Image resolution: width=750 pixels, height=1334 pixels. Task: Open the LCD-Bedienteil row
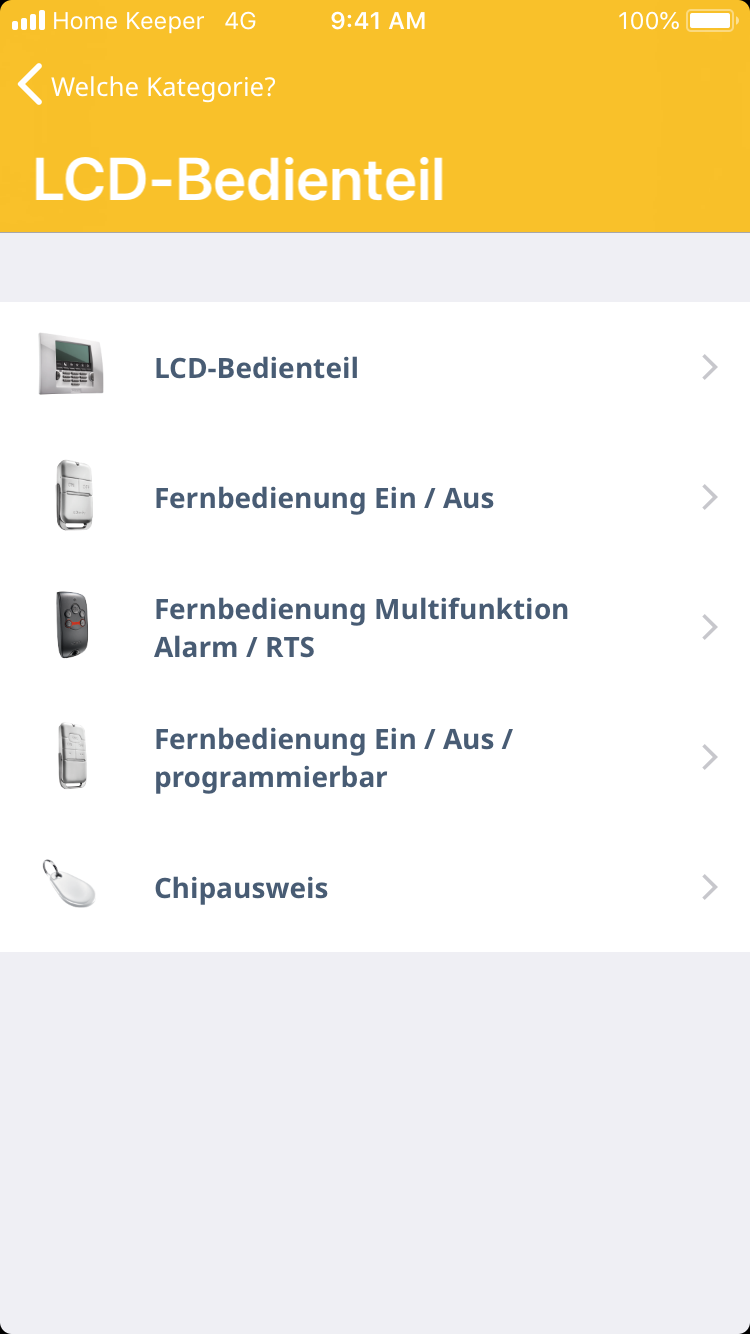point(375,368)
